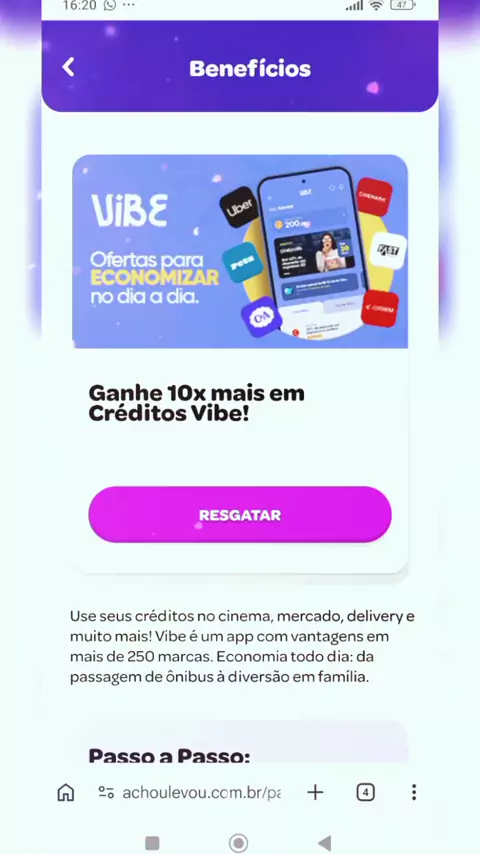Open a new browser tab
Viewport: 480px width, 854px height.
[315, 792]
